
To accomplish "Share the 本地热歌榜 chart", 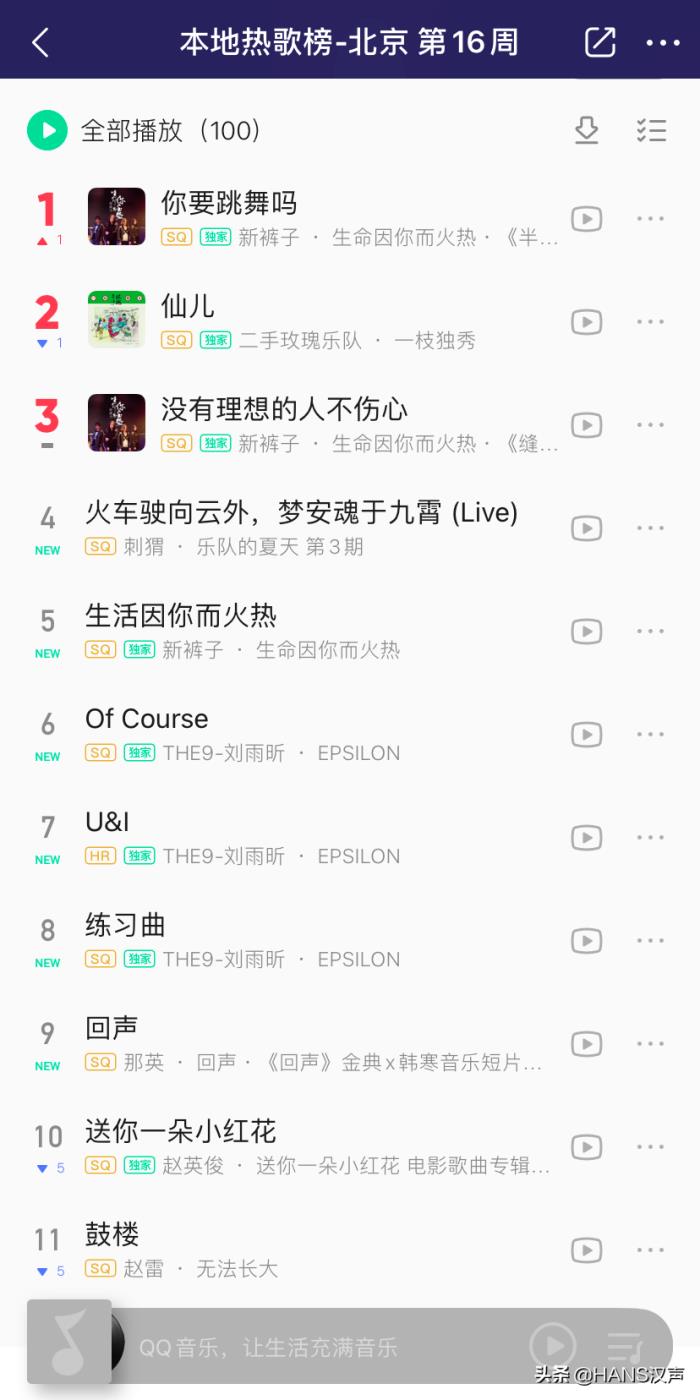I will [x=600, y=42].
